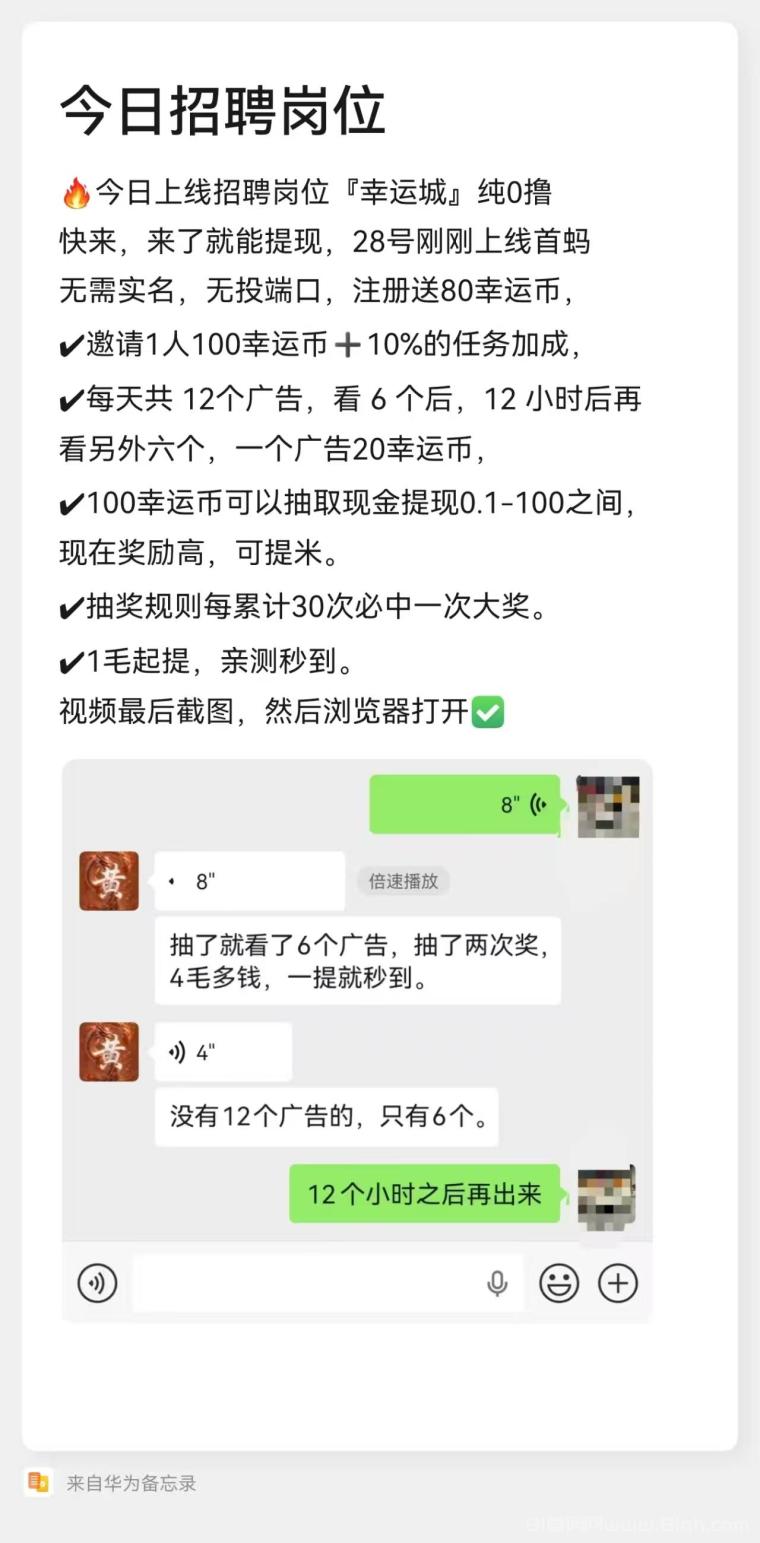760x1543 pixels.
Task: Tap the voice input toggle icon
Action: pyautogui.click(x=96, y=1283)
